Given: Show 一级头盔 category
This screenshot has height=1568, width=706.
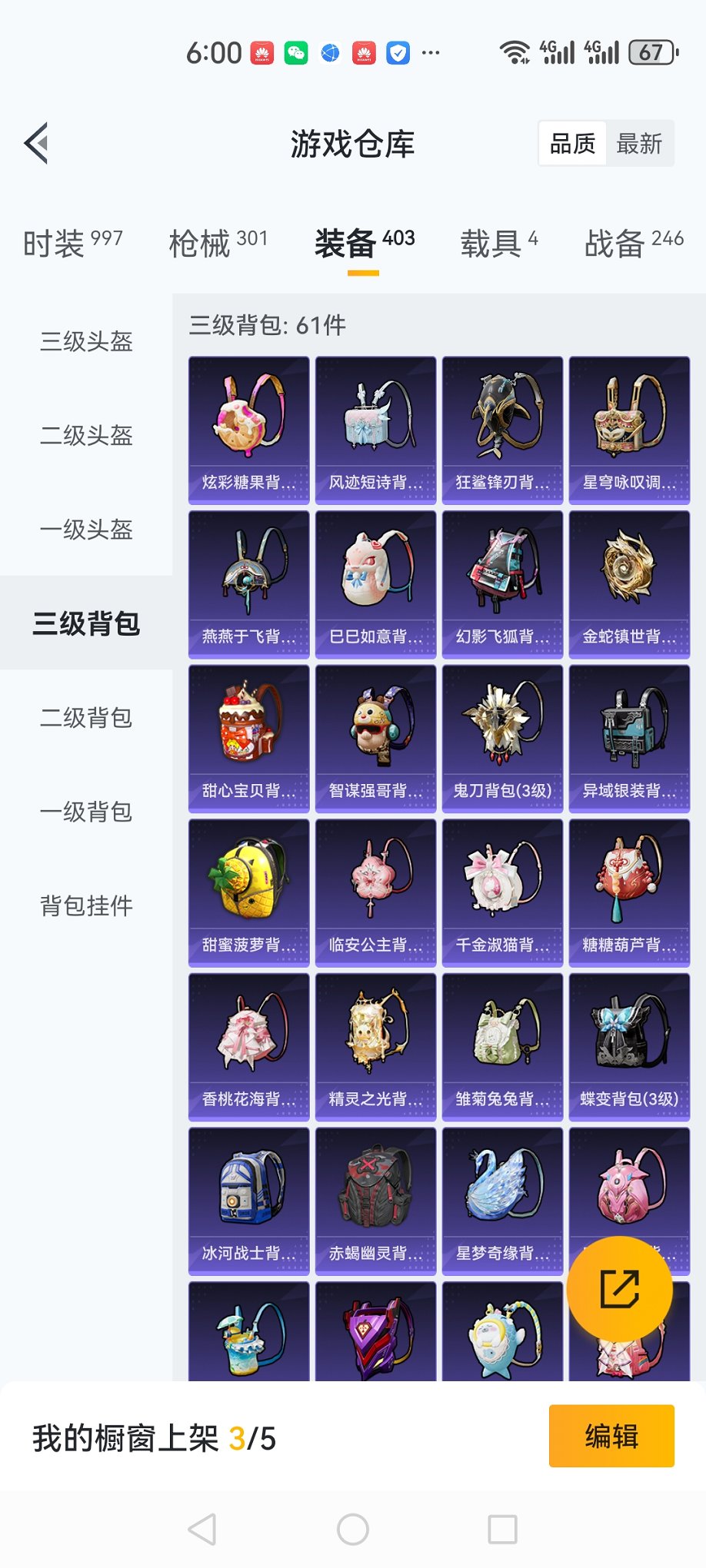Looking at the screenshot, I should (x=86, y=530).
